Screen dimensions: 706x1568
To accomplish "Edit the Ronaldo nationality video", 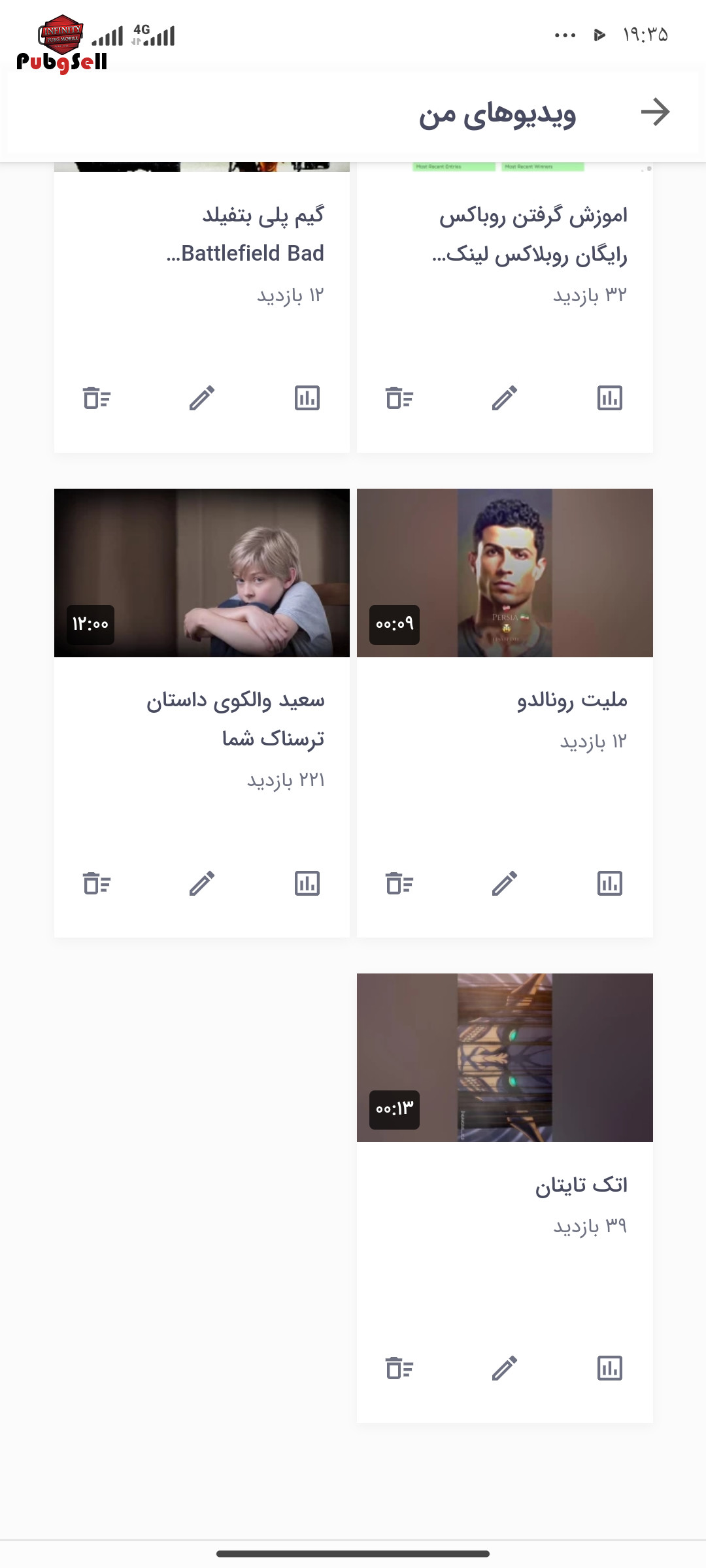I will 505,883.
